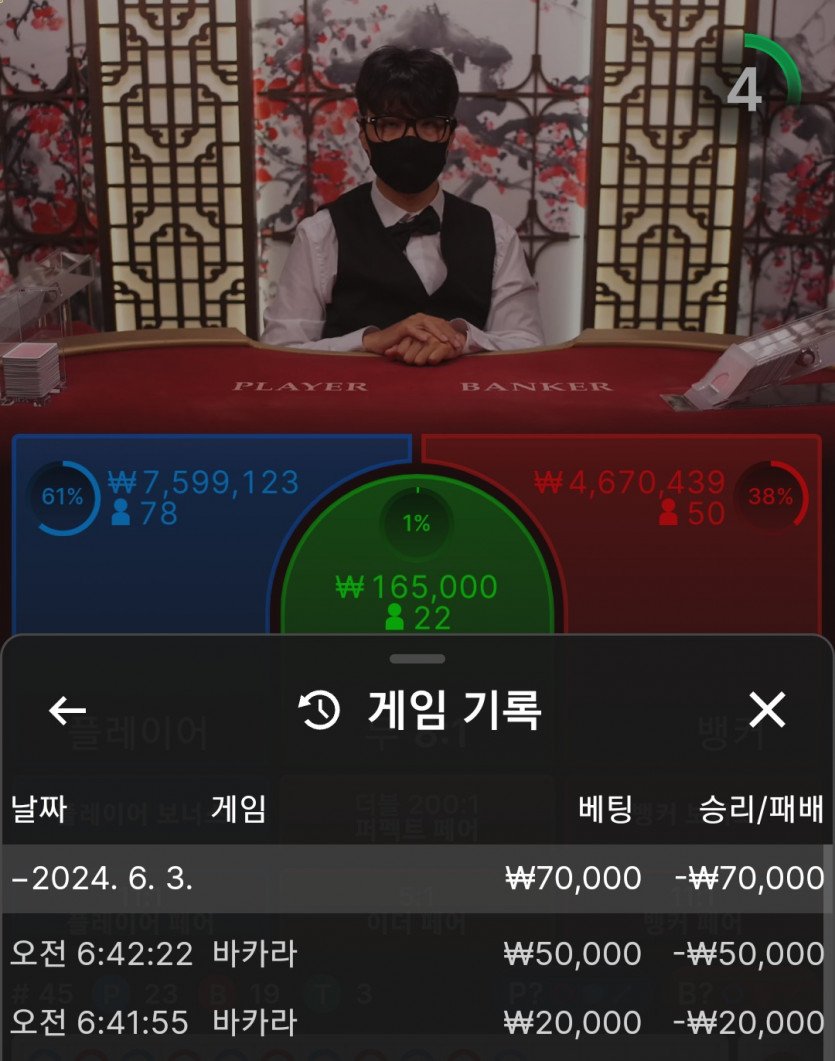This screenshot has width=835, height=1061.
Task: Go back from the 게임 기록 panel
Action: point(67,711)
